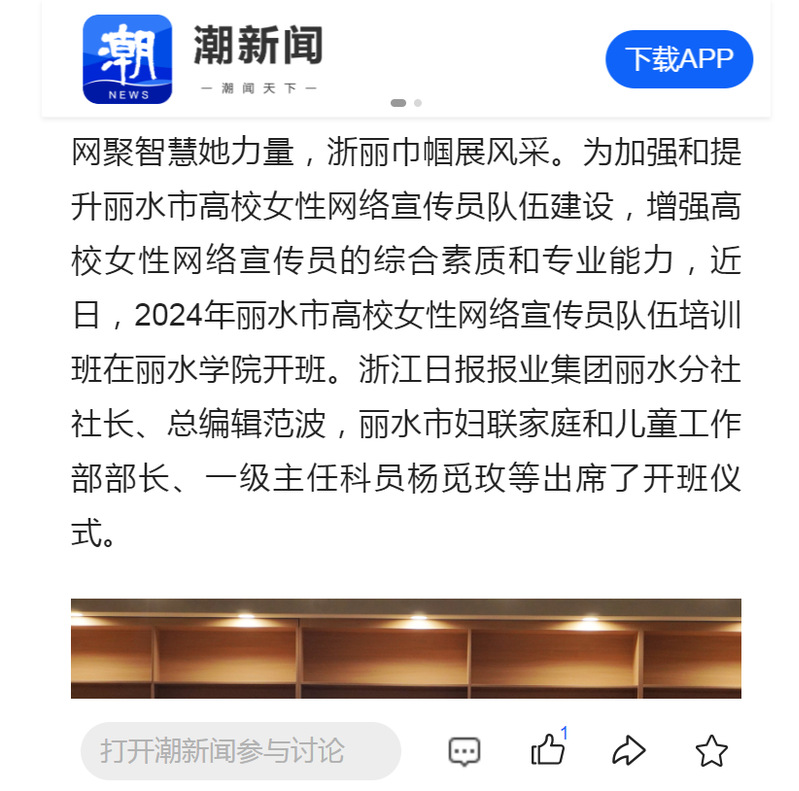Screen dimensions: 799x791
Task: Open the comments bubble icon
Action: tap(464, 751)
